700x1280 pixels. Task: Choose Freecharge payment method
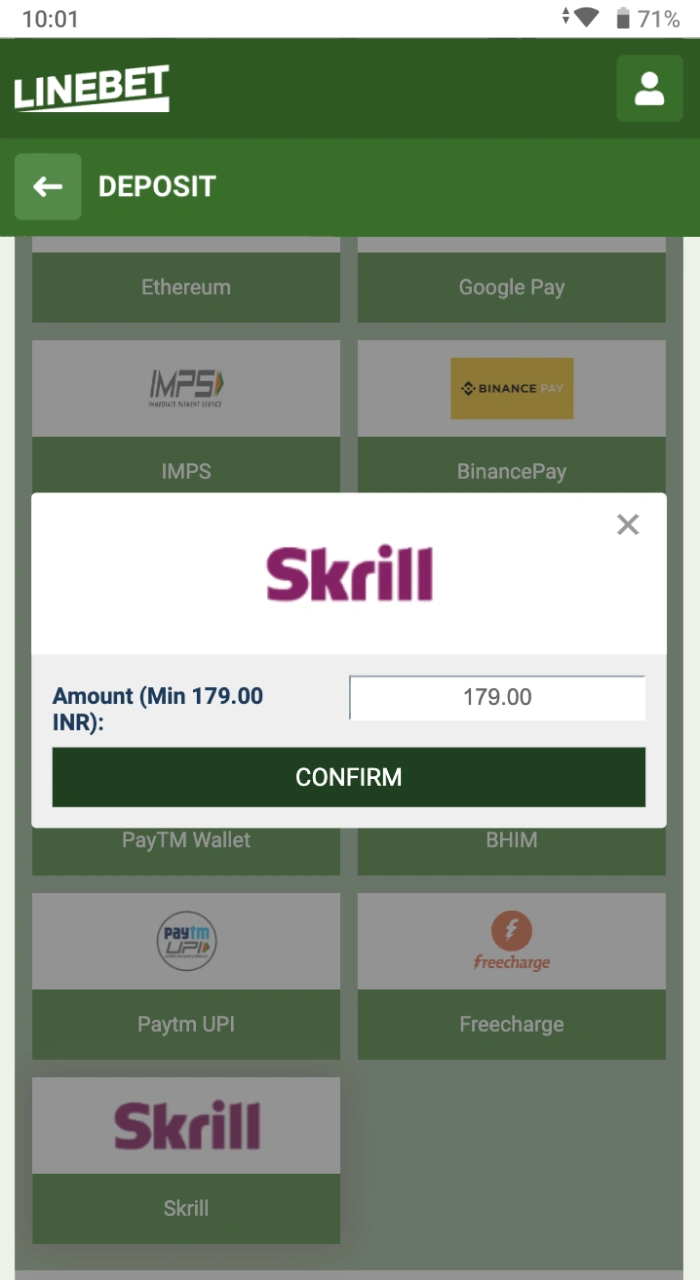click(511, 975)
